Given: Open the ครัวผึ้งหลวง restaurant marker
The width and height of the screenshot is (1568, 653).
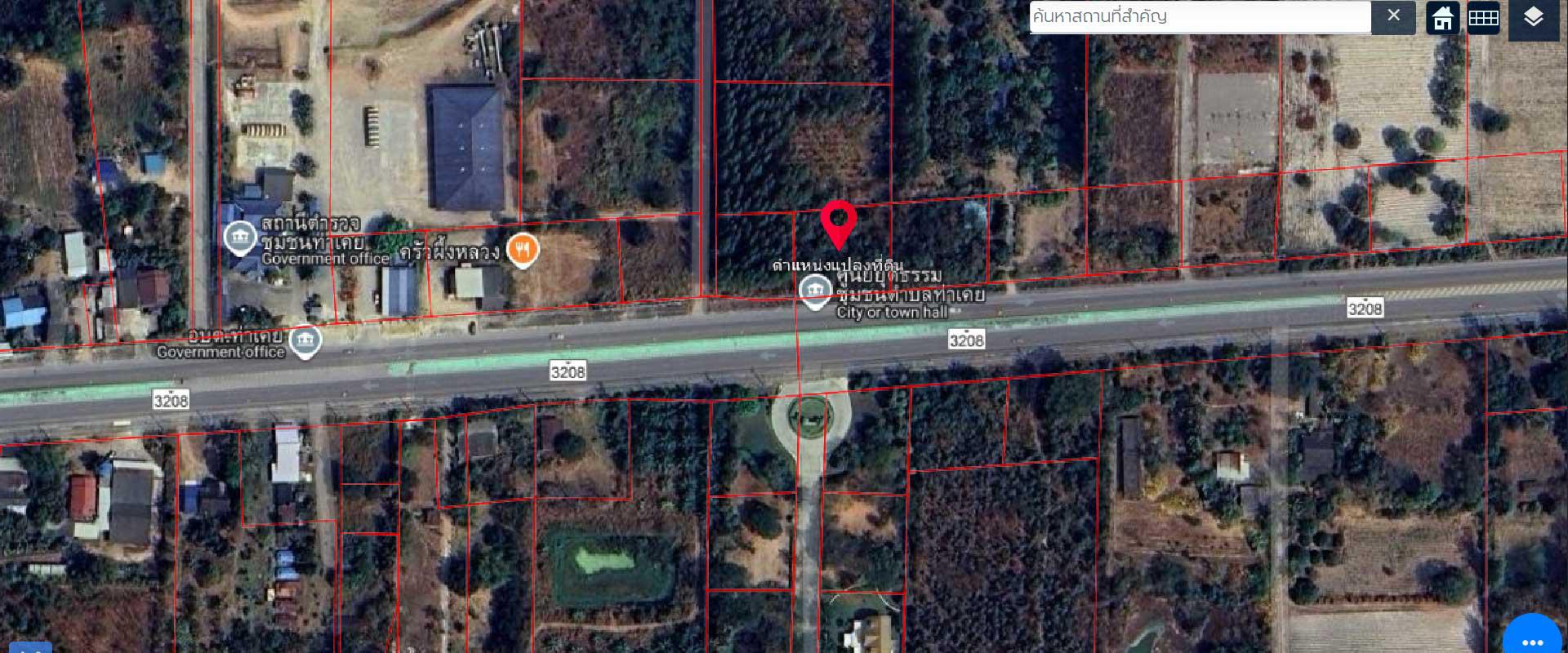Looking at the screenshot, I should [x=523, y=249].
